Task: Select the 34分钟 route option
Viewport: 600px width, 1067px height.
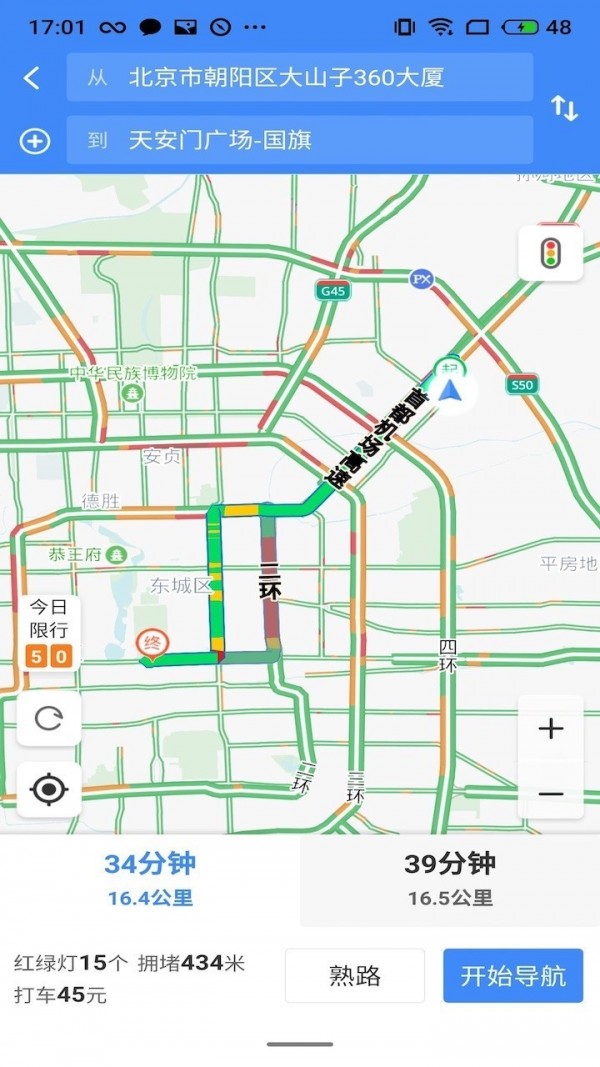Action: (x=150, y=879)
